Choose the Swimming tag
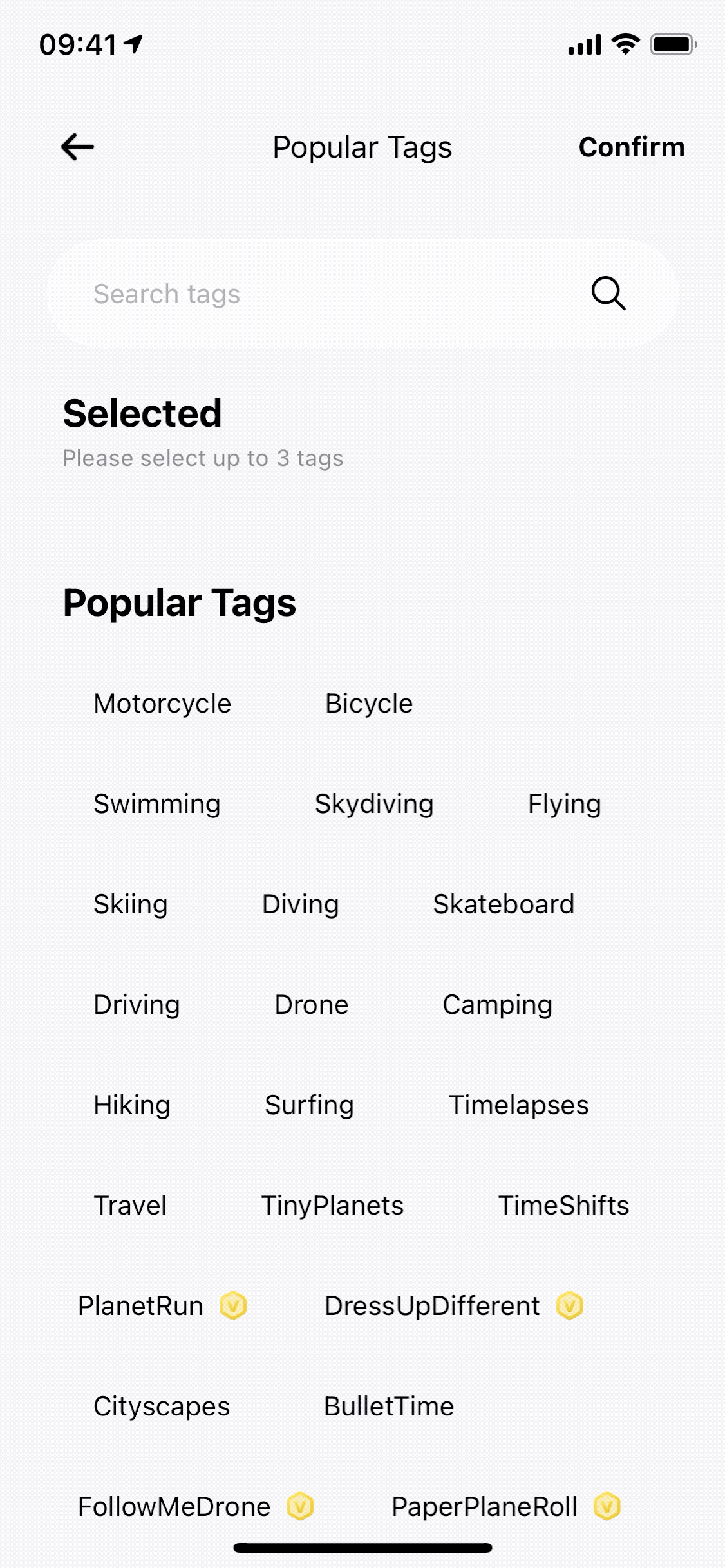The image size is (725, 1568). 157,804
